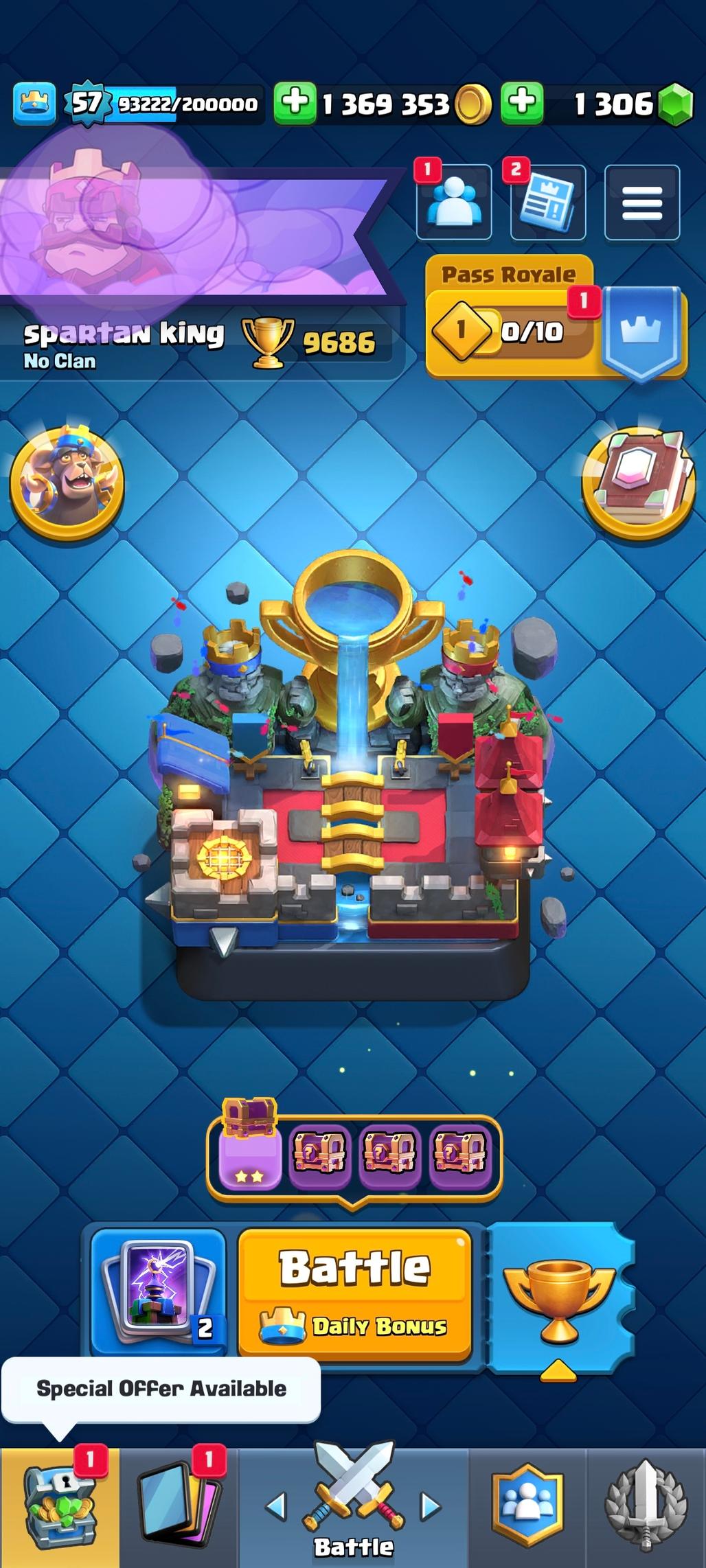Open the hamburger menu
The width and height of the screenshot is (706, 1568).
641,203
